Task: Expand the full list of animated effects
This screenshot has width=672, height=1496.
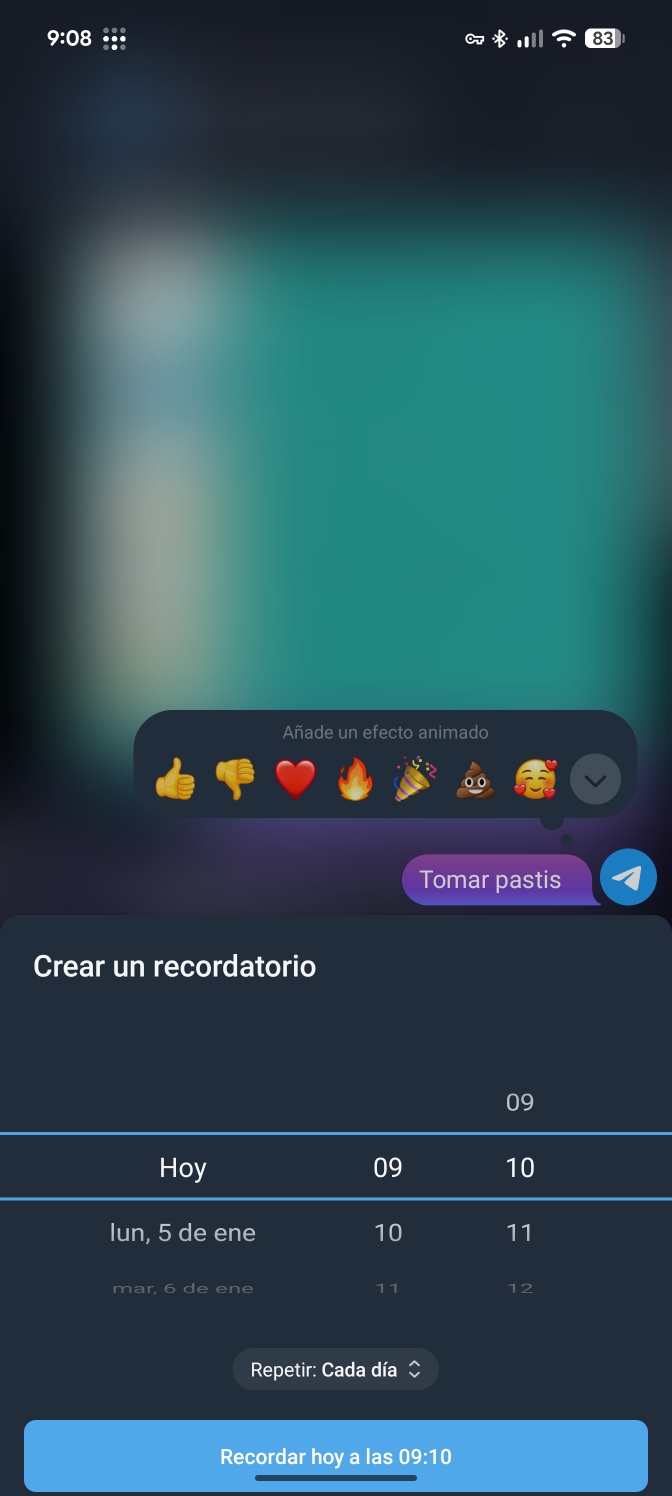Action: [595, 779]
